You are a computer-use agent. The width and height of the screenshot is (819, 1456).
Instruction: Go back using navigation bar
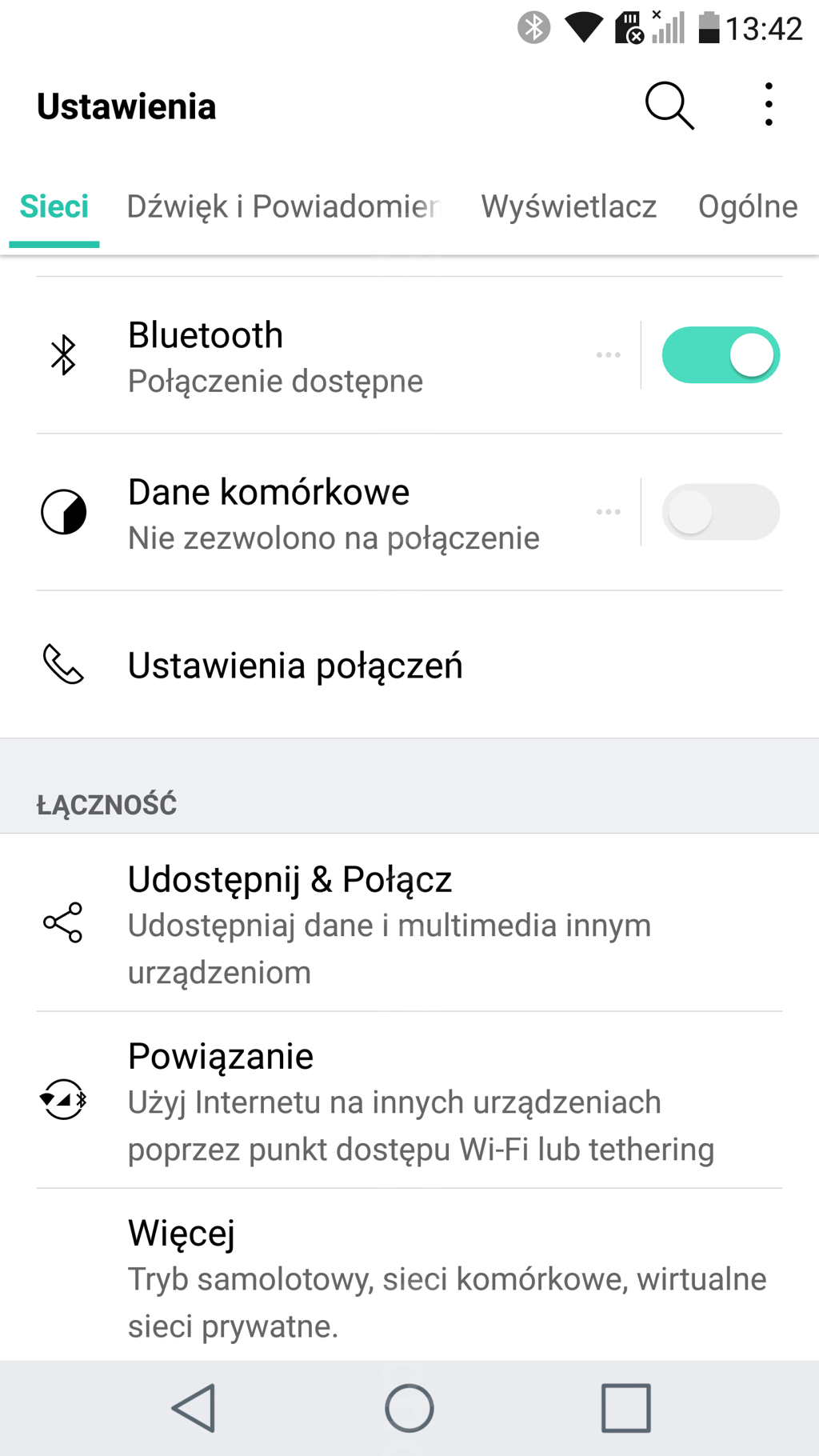(194, 1408)
